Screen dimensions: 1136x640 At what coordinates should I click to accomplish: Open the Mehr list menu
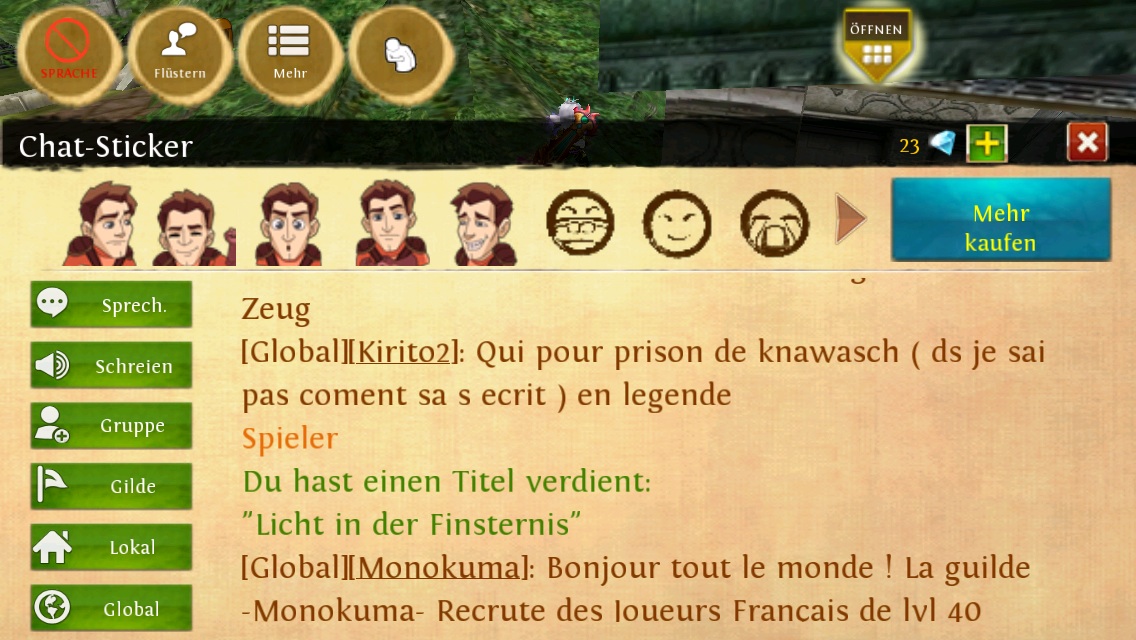[x=290, y=51]
